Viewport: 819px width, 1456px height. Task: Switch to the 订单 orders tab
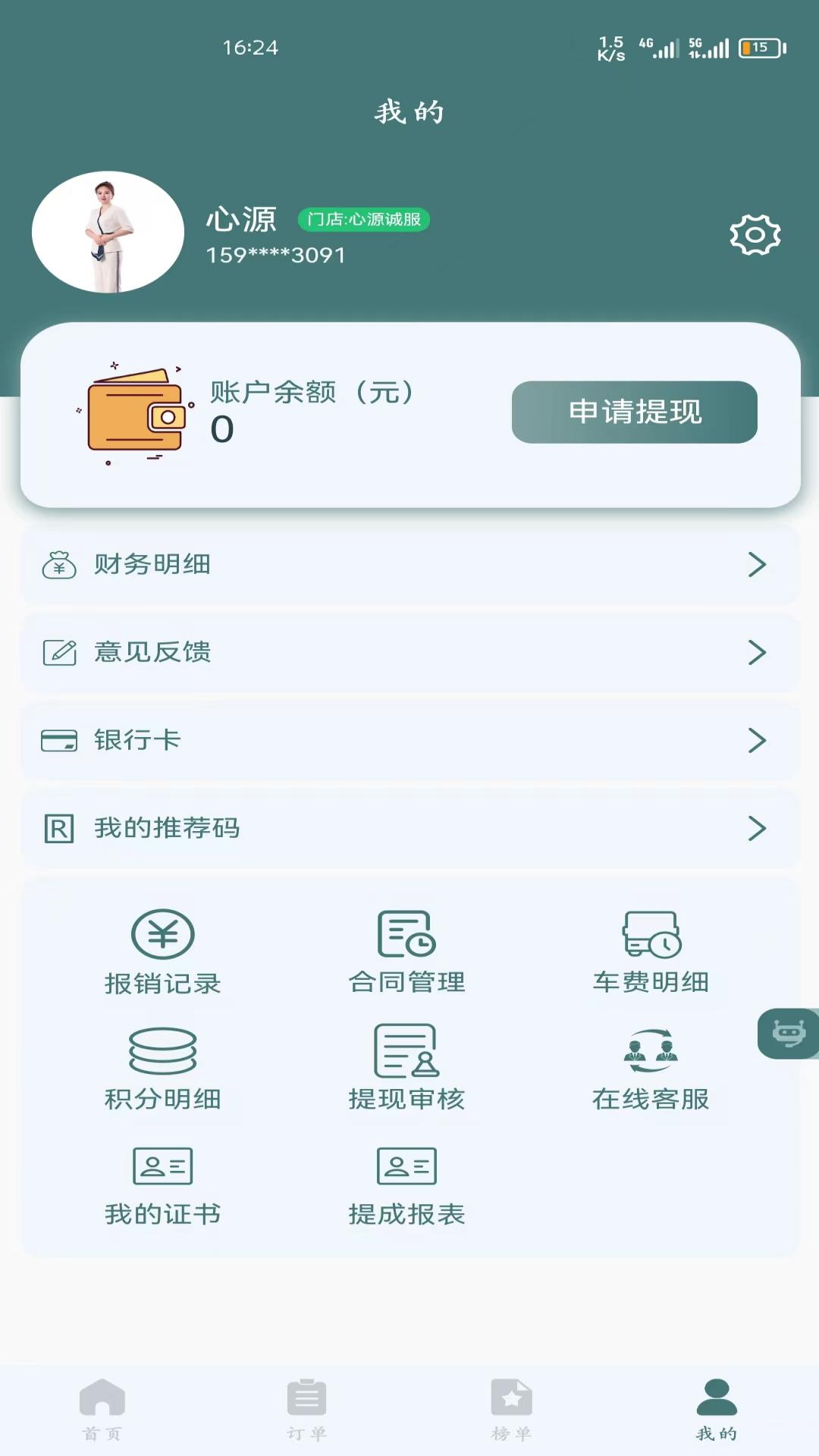307,1408
